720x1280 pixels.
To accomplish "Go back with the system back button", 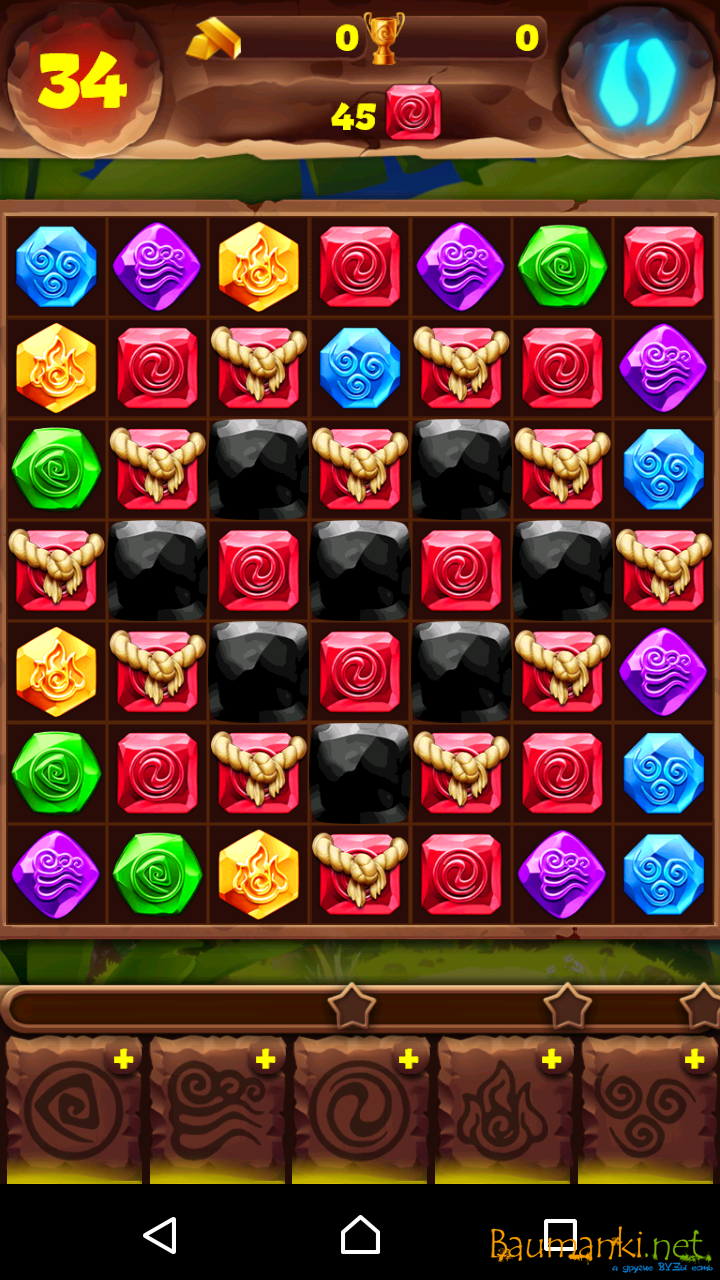I will coord(160,1235).
